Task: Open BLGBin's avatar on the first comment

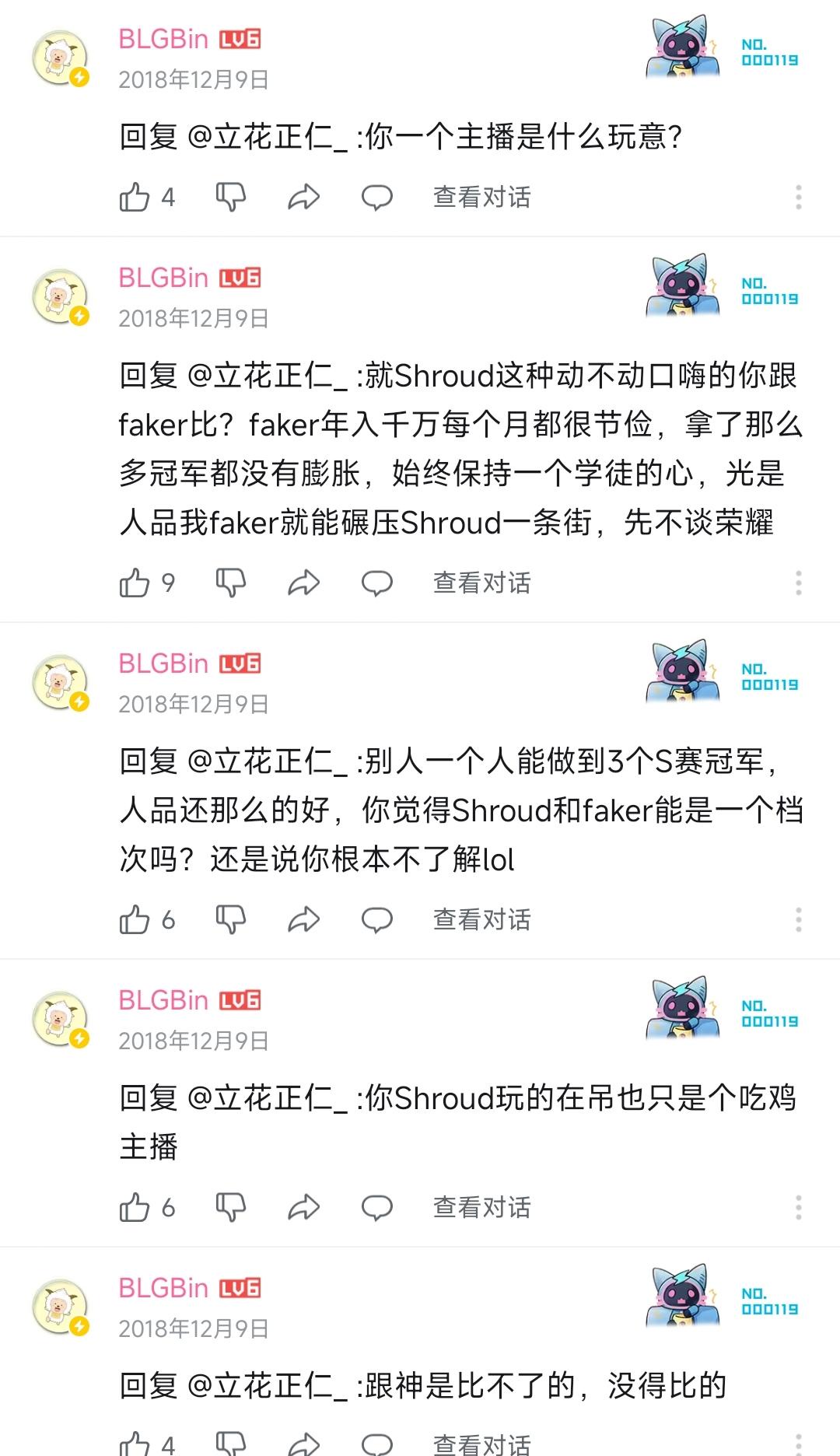Action: coord(60,58)
